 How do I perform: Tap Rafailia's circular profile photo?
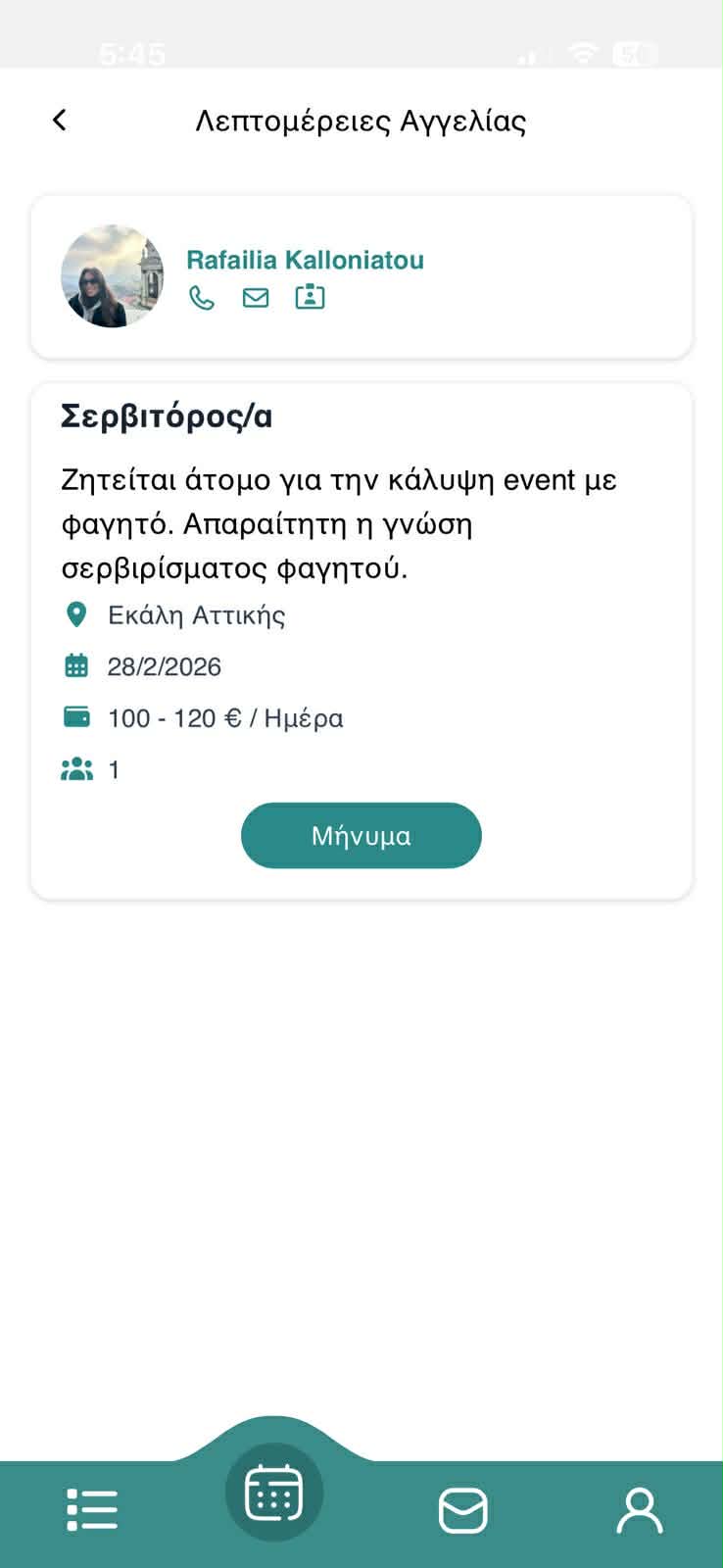click(111, 275)
